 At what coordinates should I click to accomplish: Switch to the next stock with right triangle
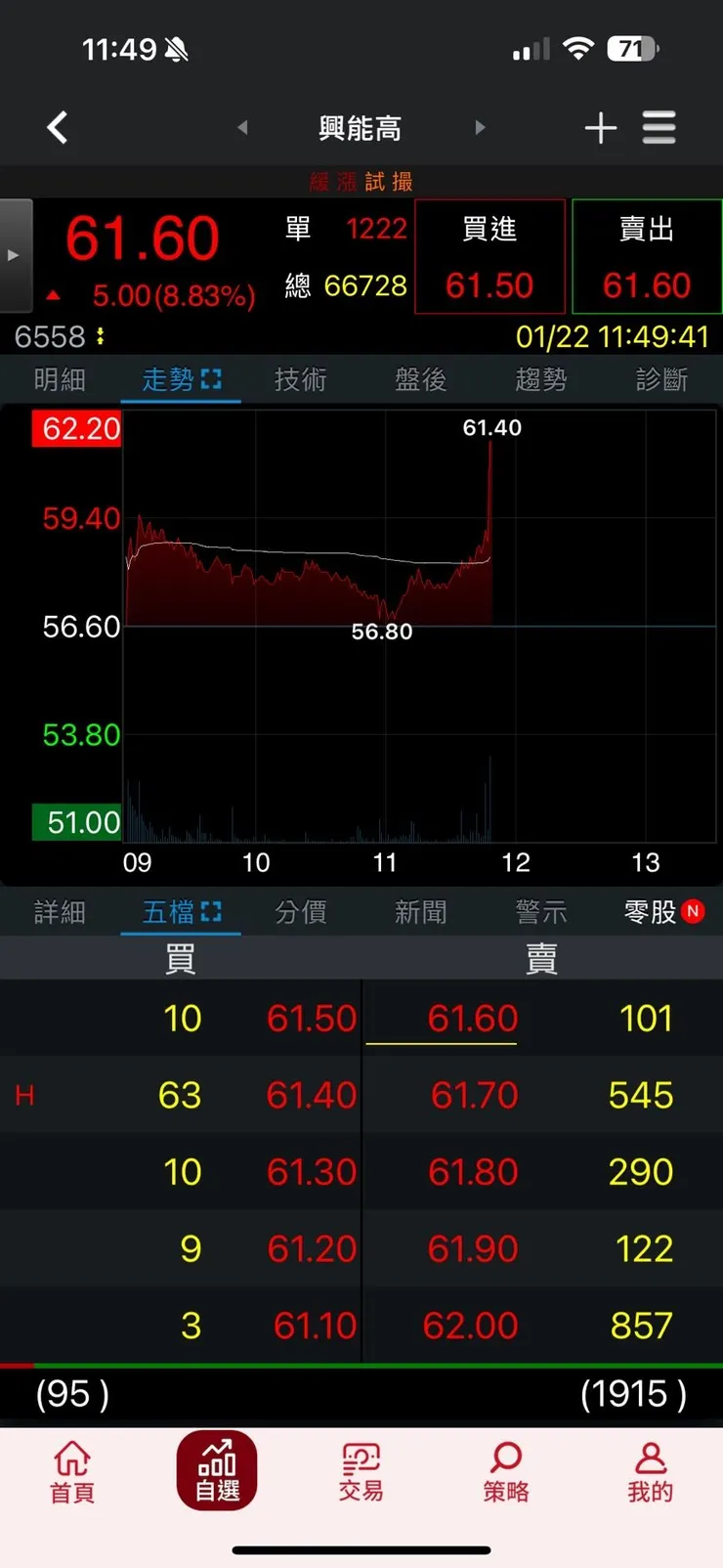[x=480, y=127]
